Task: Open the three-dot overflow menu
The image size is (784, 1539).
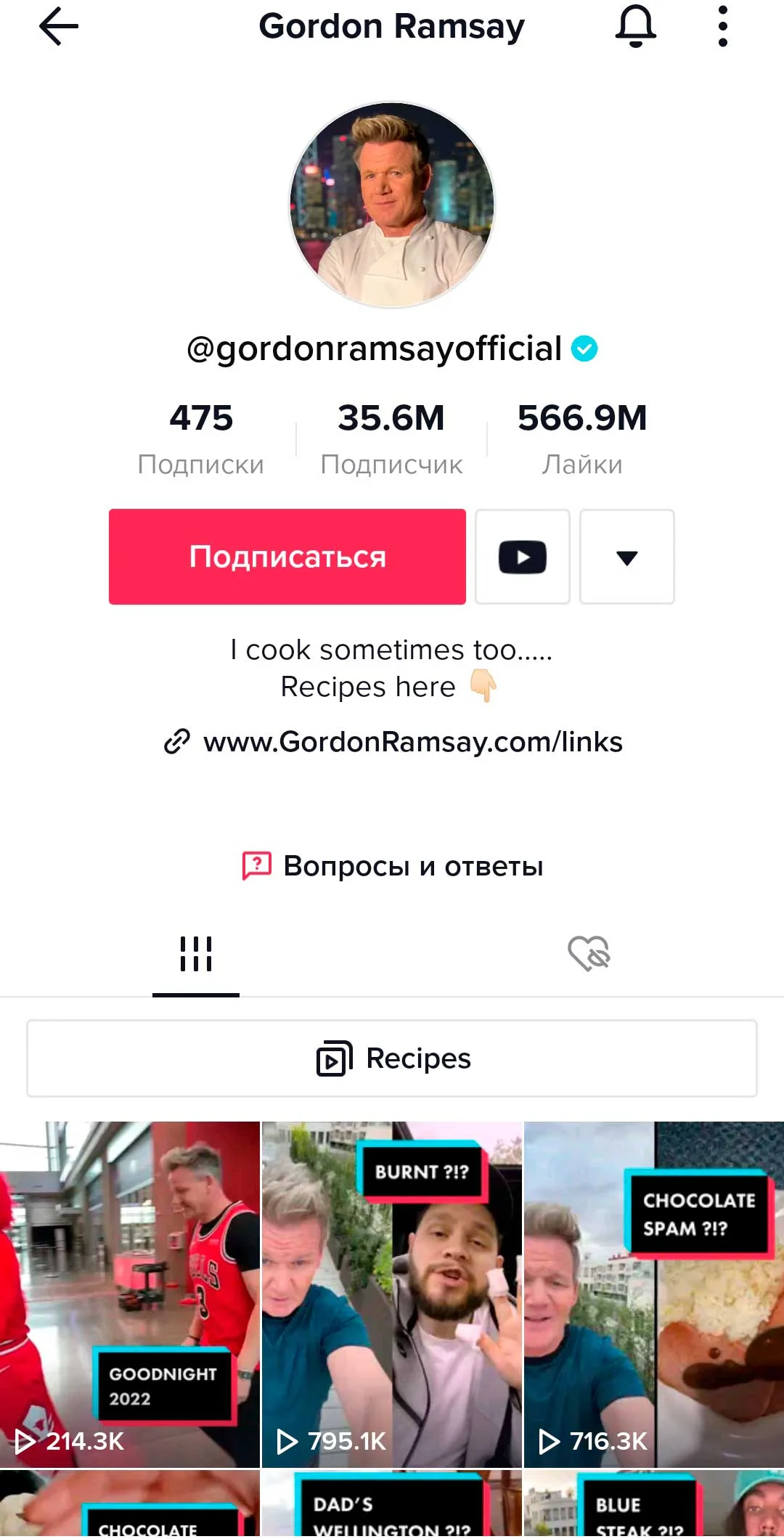Action: [x=722, y=27]
